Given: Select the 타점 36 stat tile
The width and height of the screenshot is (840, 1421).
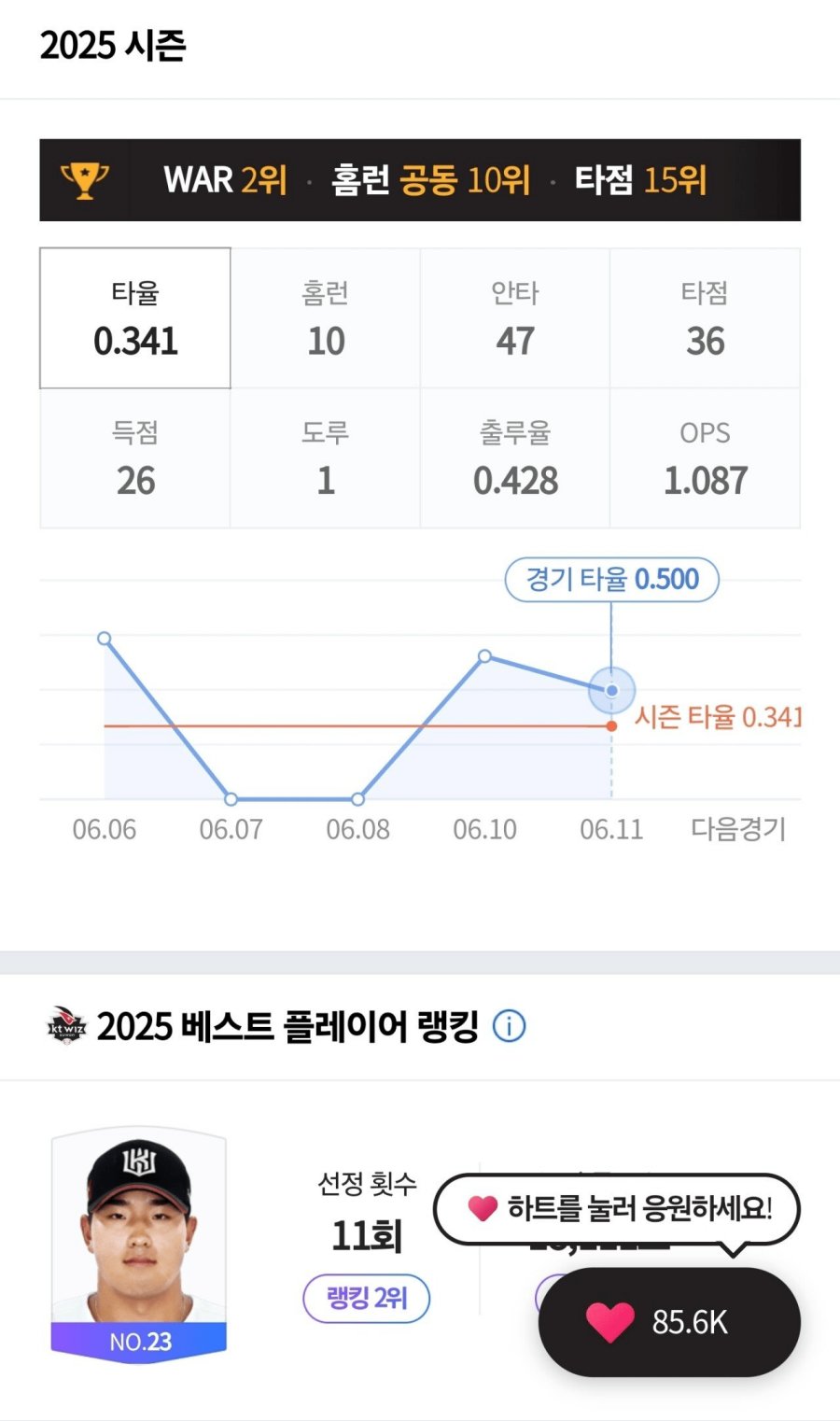Looking at the screenshot, I should coord(705,318).
